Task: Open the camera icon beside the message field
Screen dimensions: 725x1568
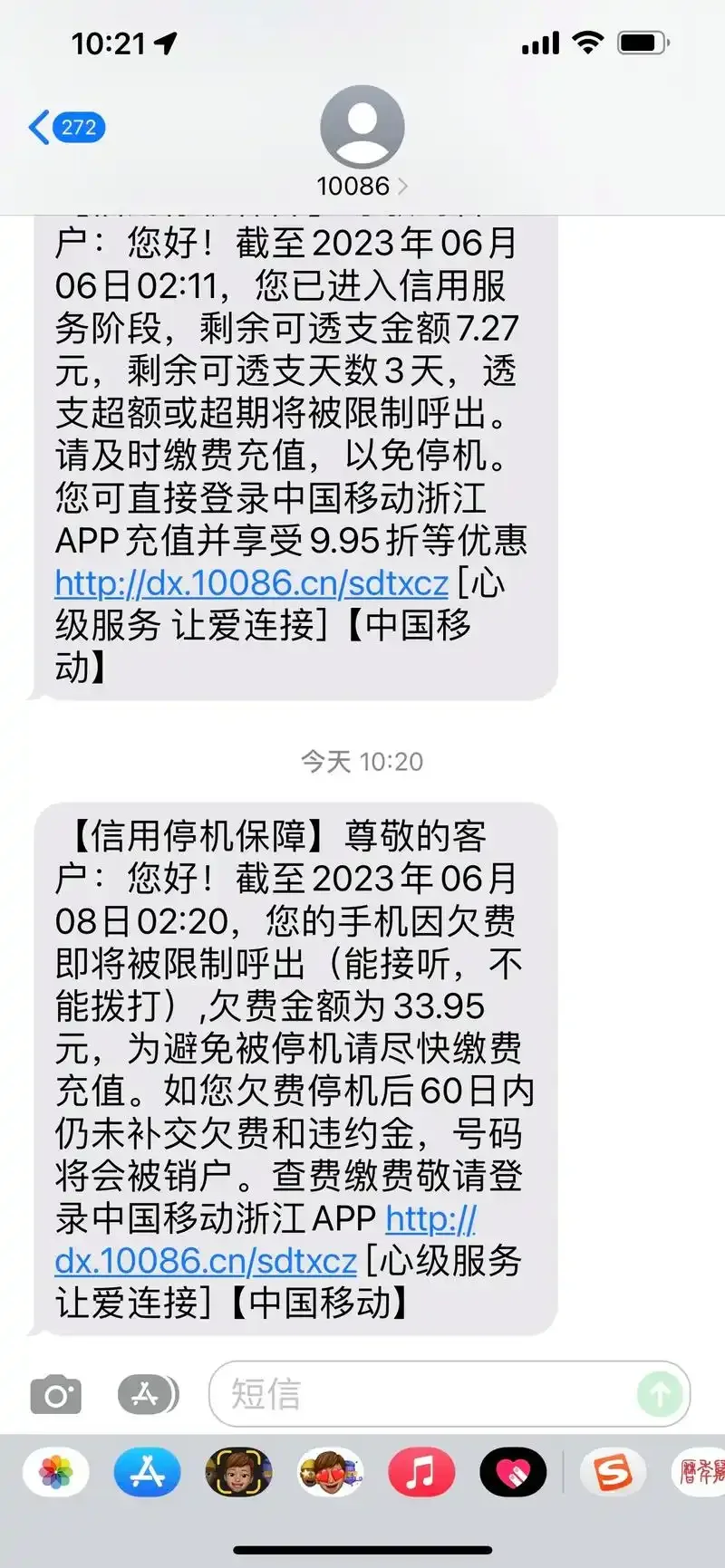Action: 56,1395
